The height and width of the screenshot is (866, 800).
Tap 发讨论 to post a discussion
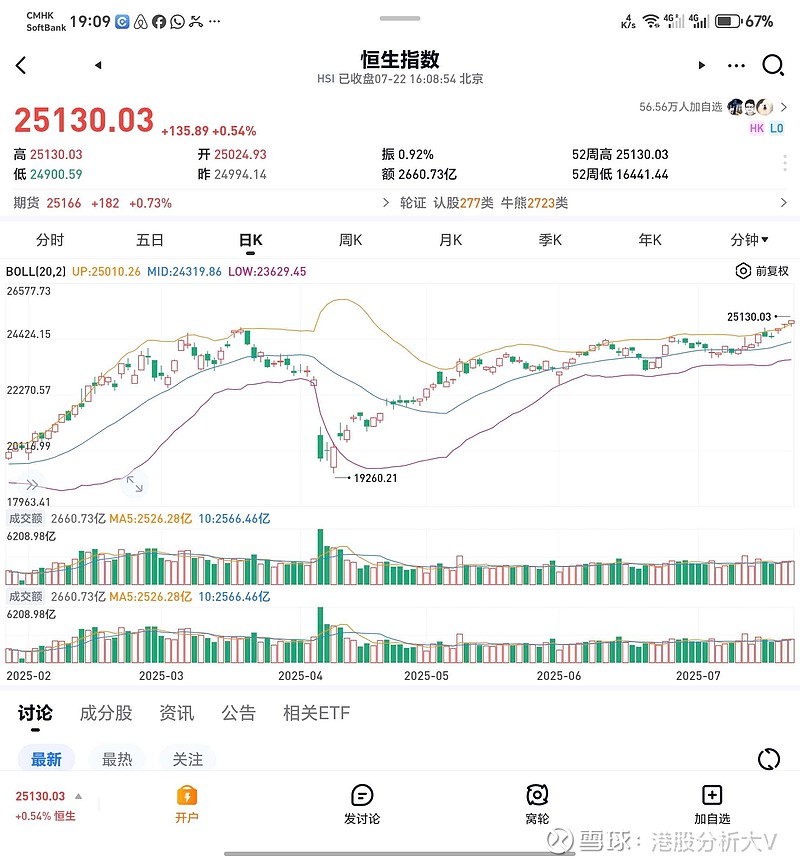[362, 804]
